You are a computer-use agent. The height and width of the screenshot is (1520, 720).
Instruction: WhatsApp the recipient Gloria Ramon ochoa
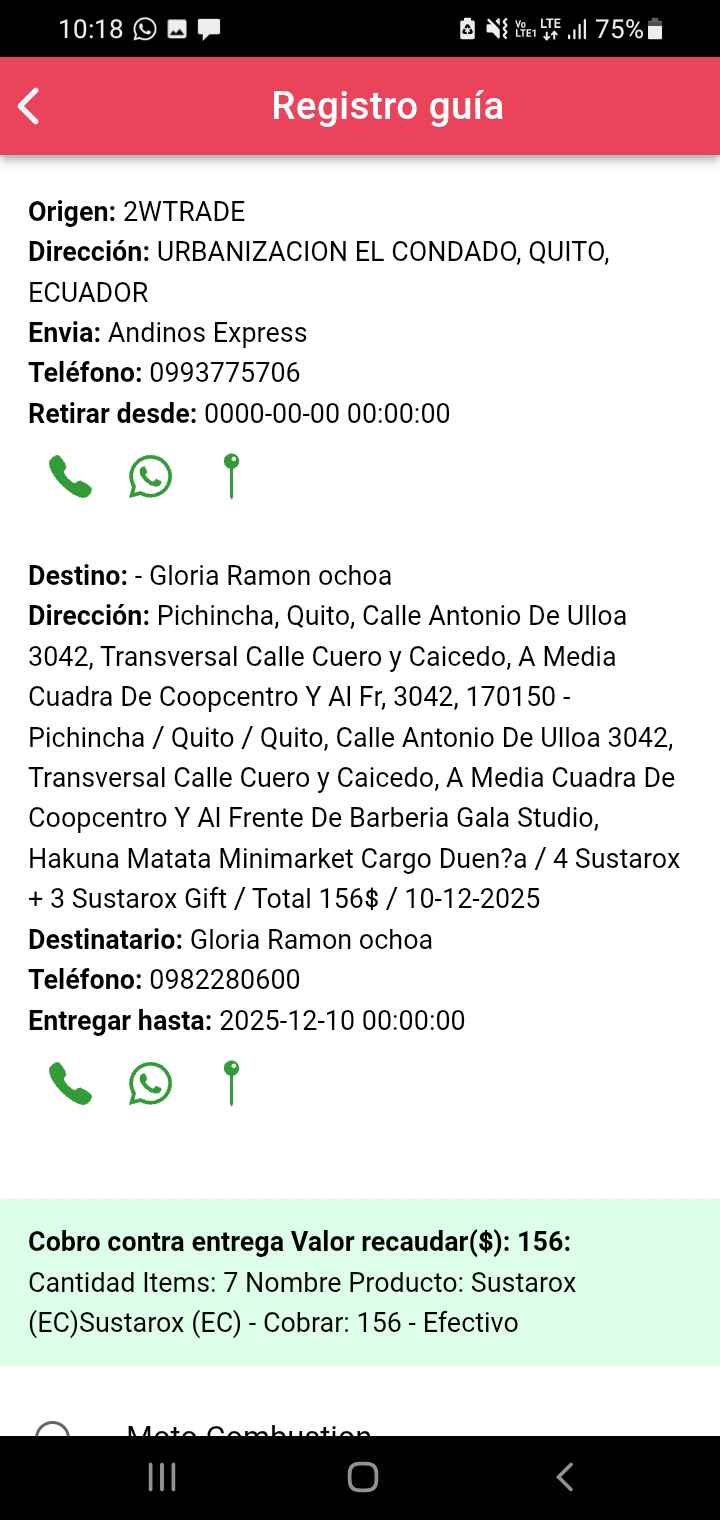tap(150, 1083)
